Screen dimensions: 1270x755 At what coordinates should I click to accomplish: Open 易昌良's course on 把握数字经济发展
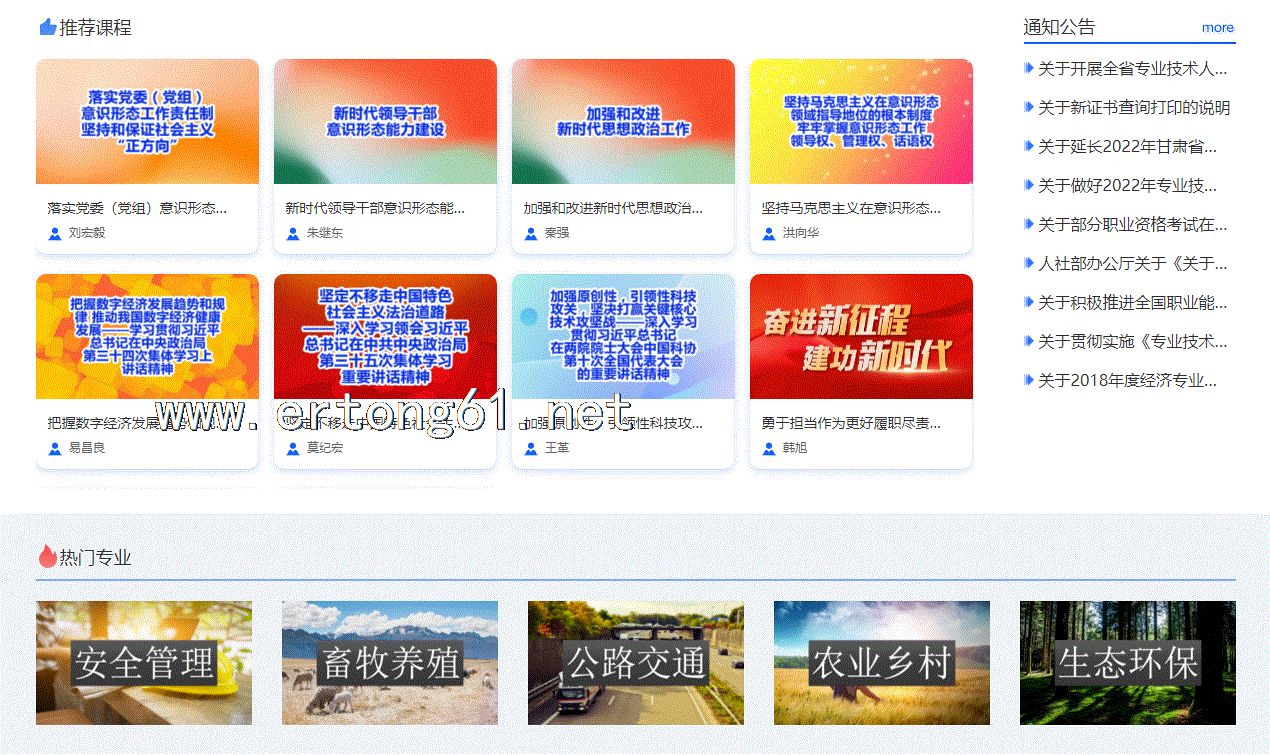[x=147, y=336]
